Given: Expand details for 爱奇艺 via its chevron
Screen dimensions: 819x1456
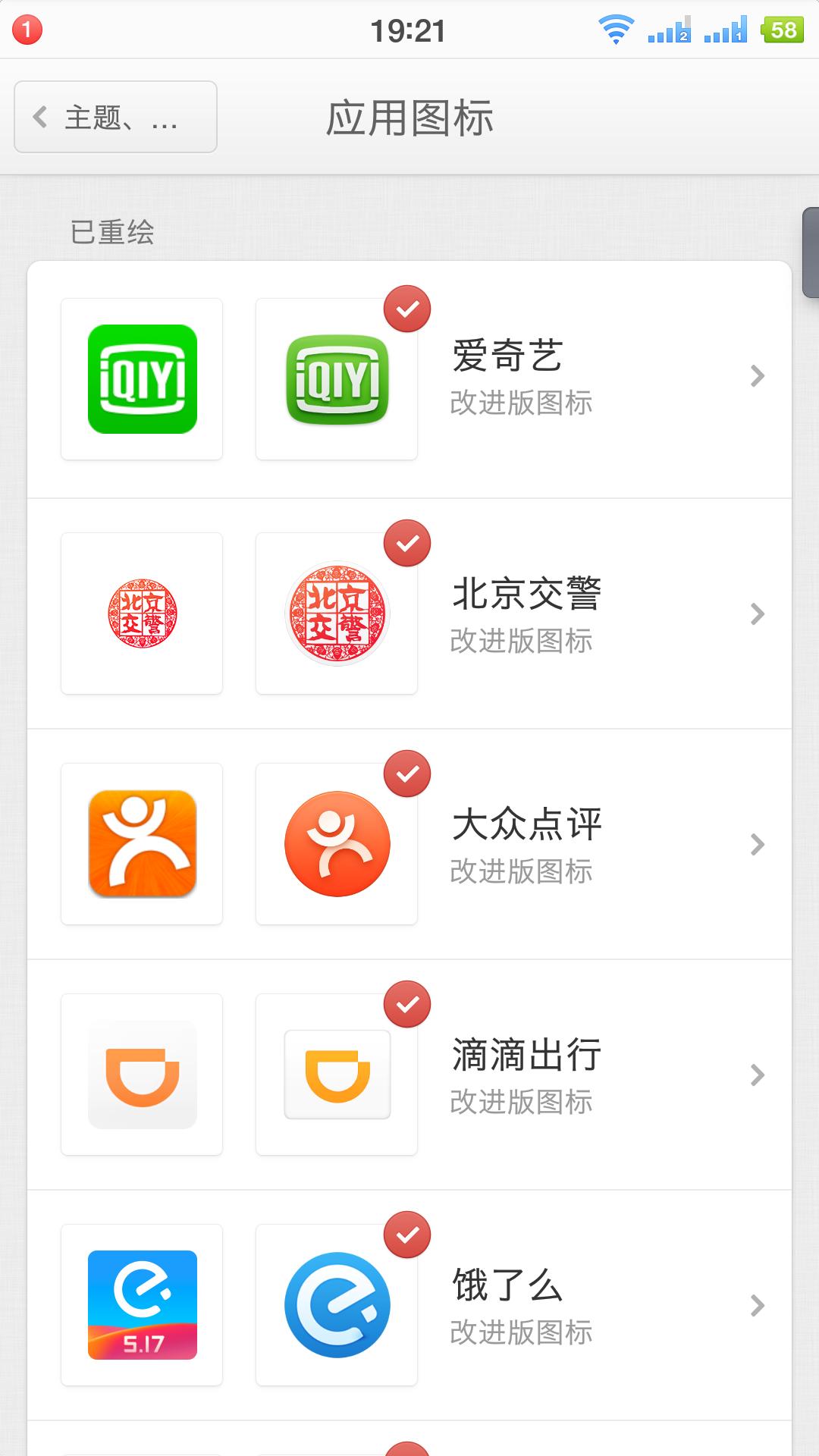Looking at the screenshot, I should click(x=757, y=377).
